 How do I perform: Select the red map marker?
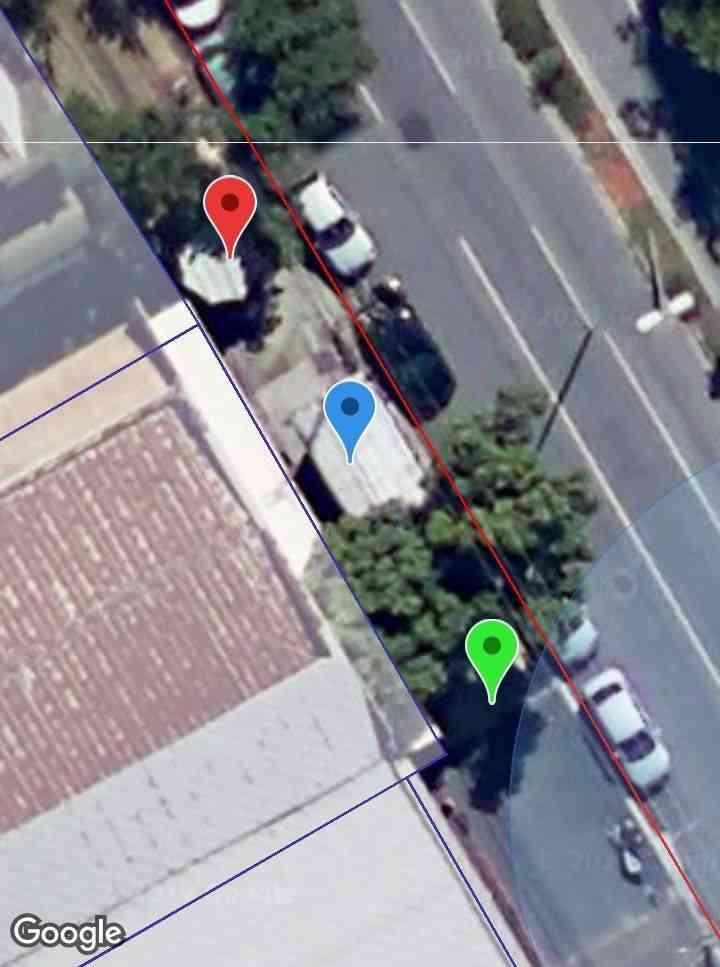pos(230,208)
